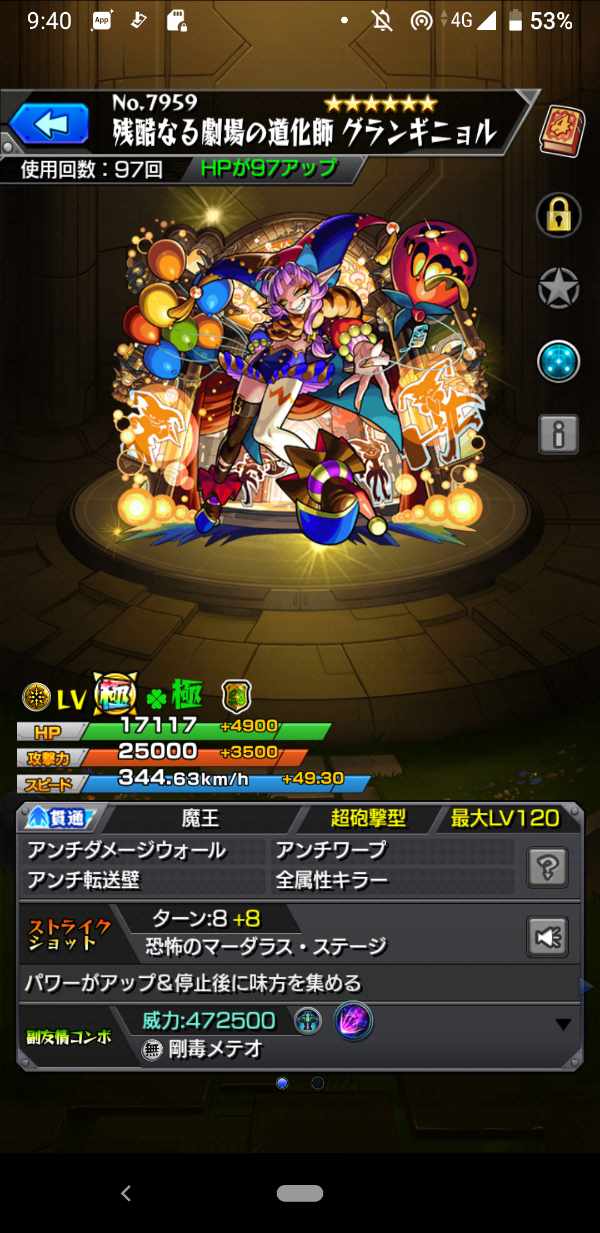Image resolution: width=600 pixels, height=1233 pixels.
Task: Toggle the lock on this monster
Action: (x=559, y=213)
